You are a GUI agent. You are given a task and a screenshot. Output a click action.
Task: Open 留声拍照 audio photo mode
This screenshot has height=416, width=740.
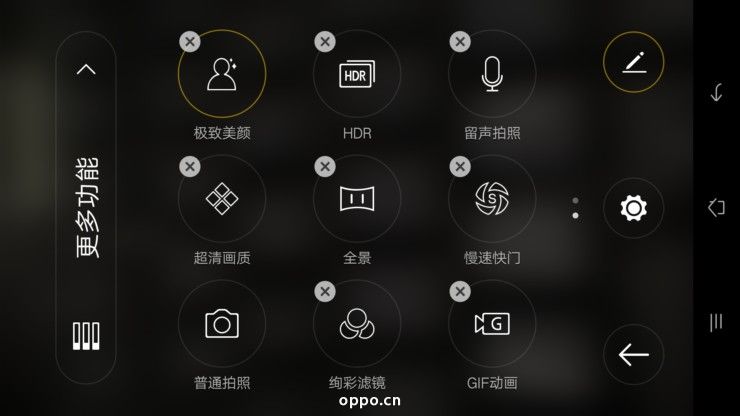tap(492, 75)
